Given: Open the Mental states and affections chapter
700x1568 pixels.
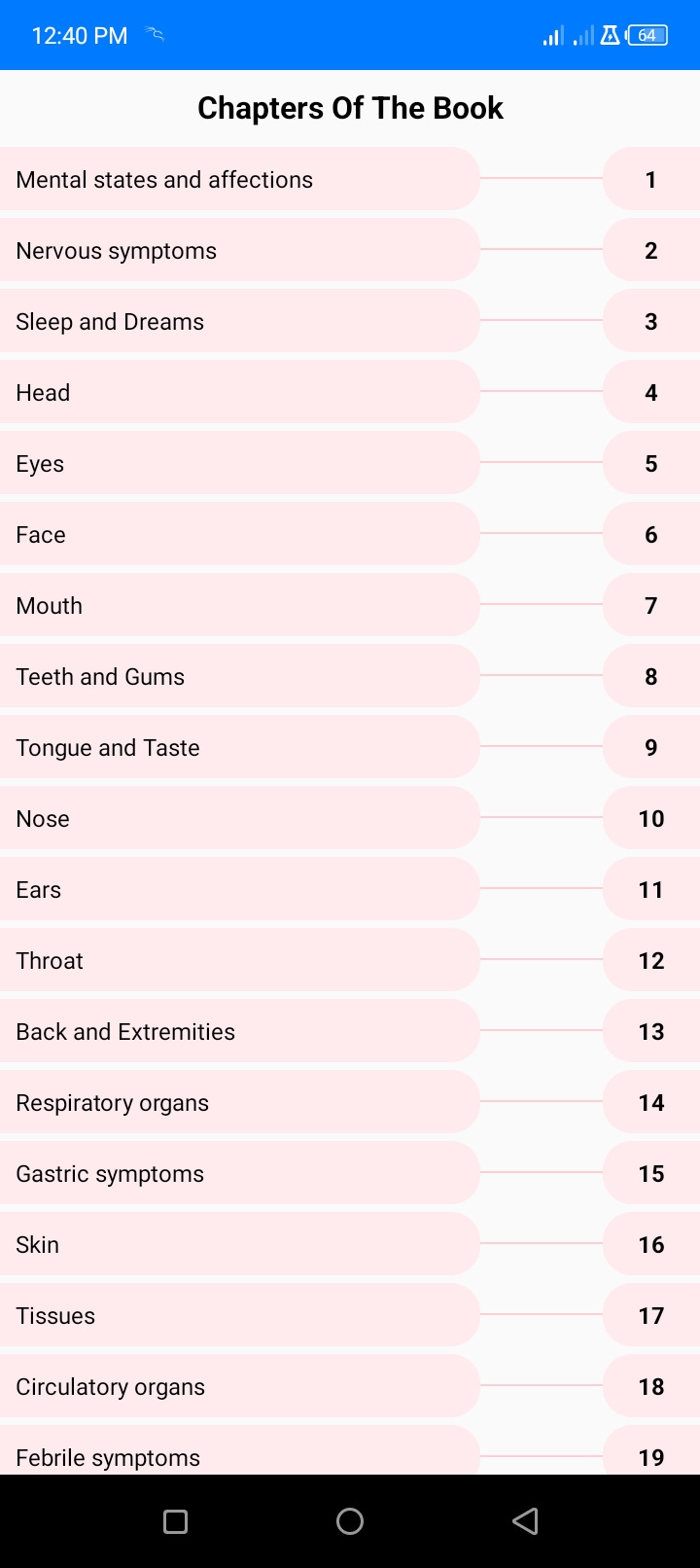Looking at the screenshot, I should coord(238,179).
